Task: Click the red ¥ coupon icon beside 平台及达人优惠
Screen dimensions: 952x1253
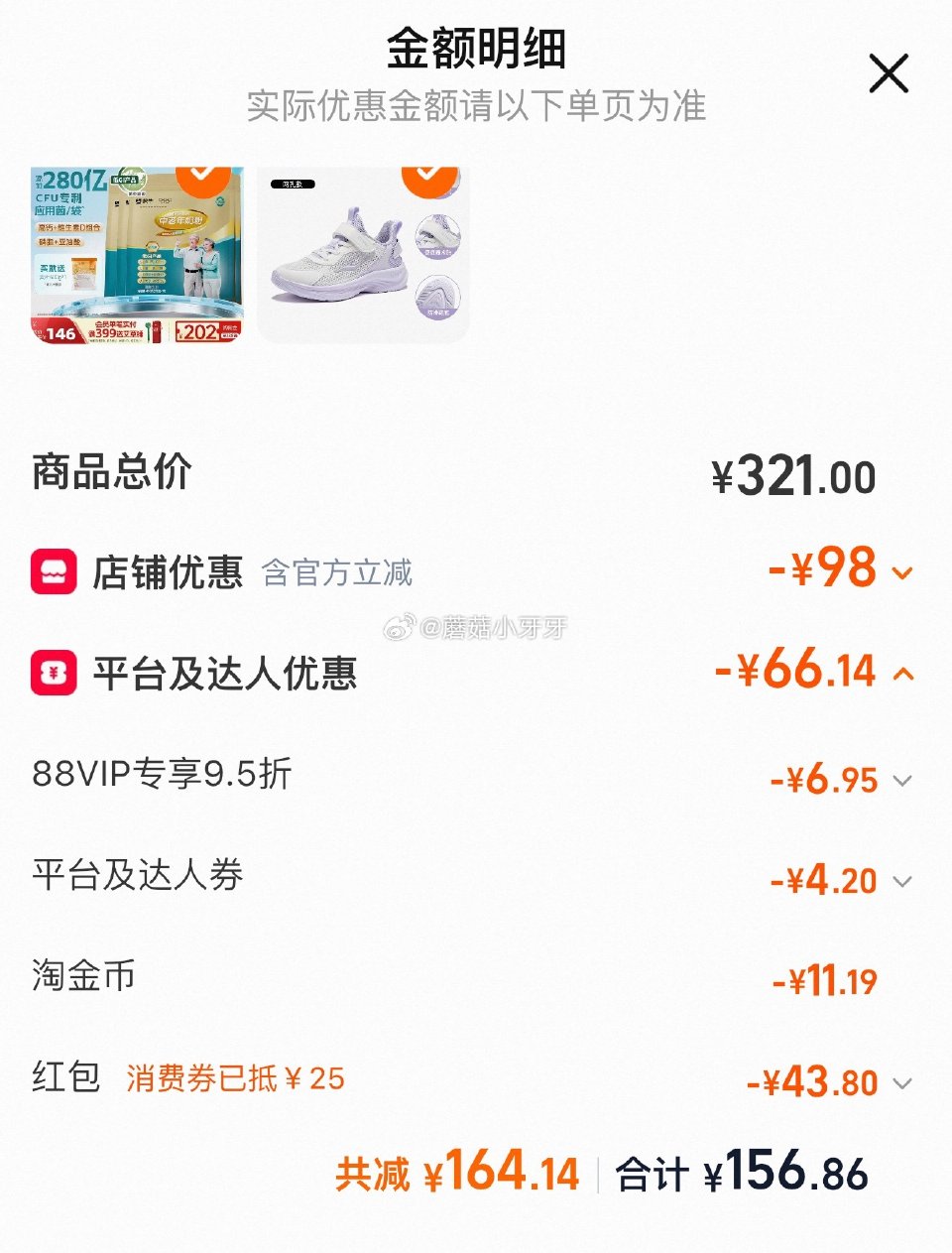Action: (x=55, y=672)
